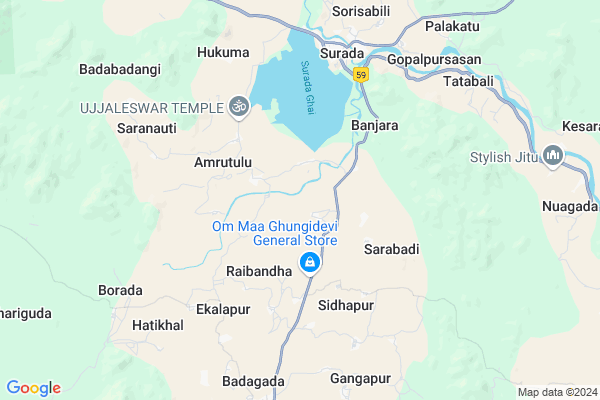Open the Ujjaleswar Temple map marker
The height and width of the screenshot is (400, 600).
point(238,105)
